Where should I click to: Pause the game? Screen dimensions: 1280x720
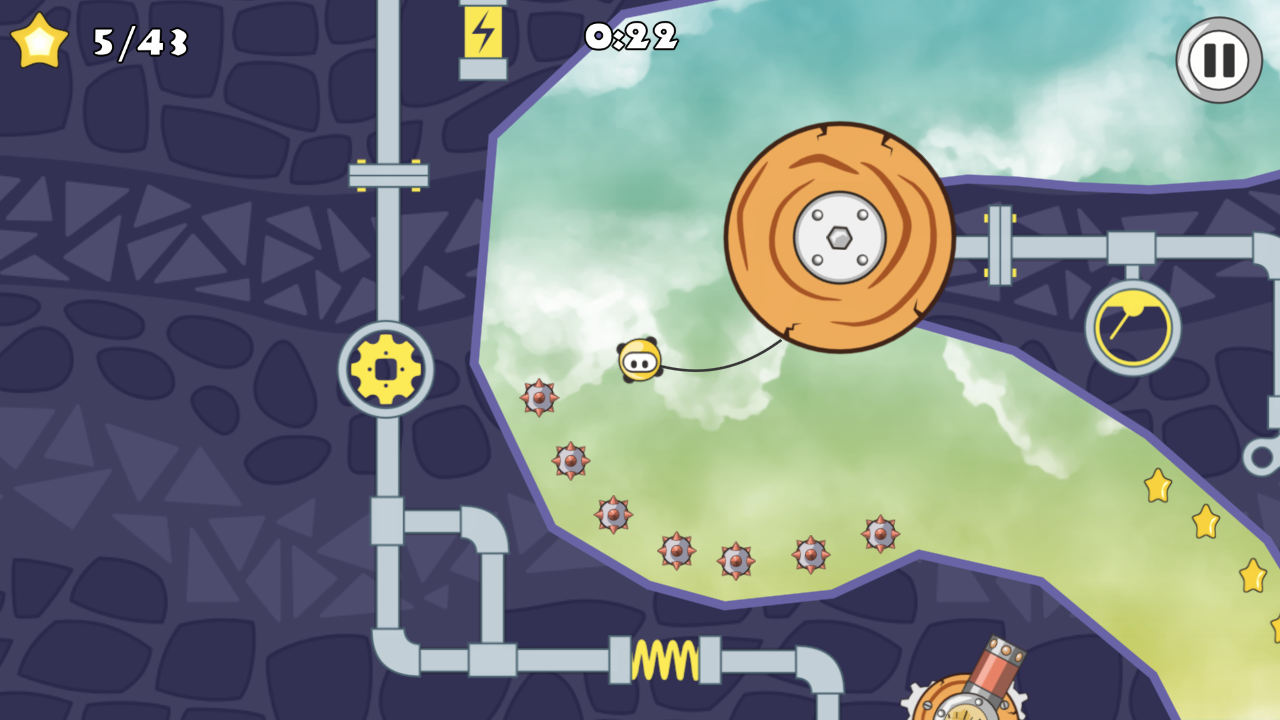pyautogui.click(x=1218, y=60)
